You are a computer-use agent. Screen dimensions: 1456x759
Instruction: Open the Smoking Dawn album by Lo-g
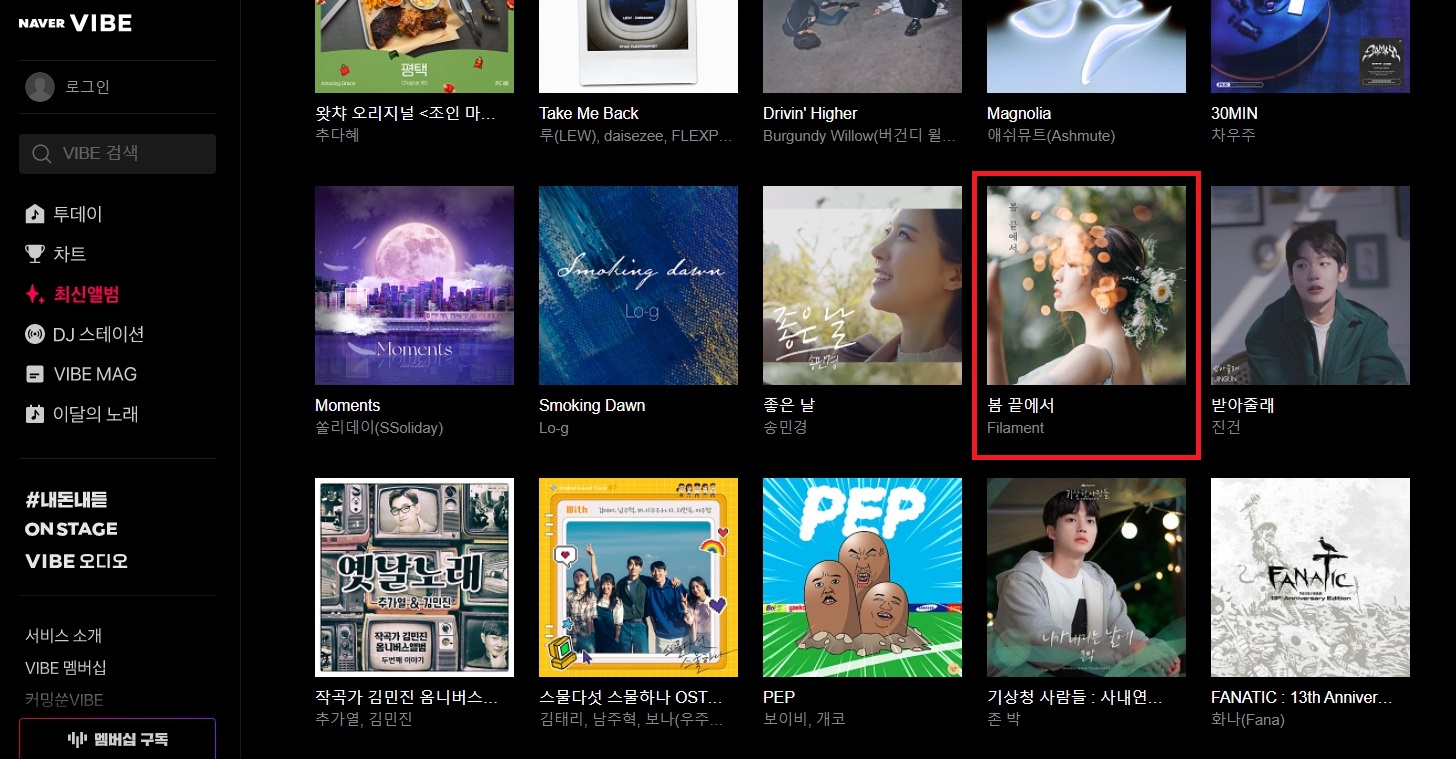638,286
